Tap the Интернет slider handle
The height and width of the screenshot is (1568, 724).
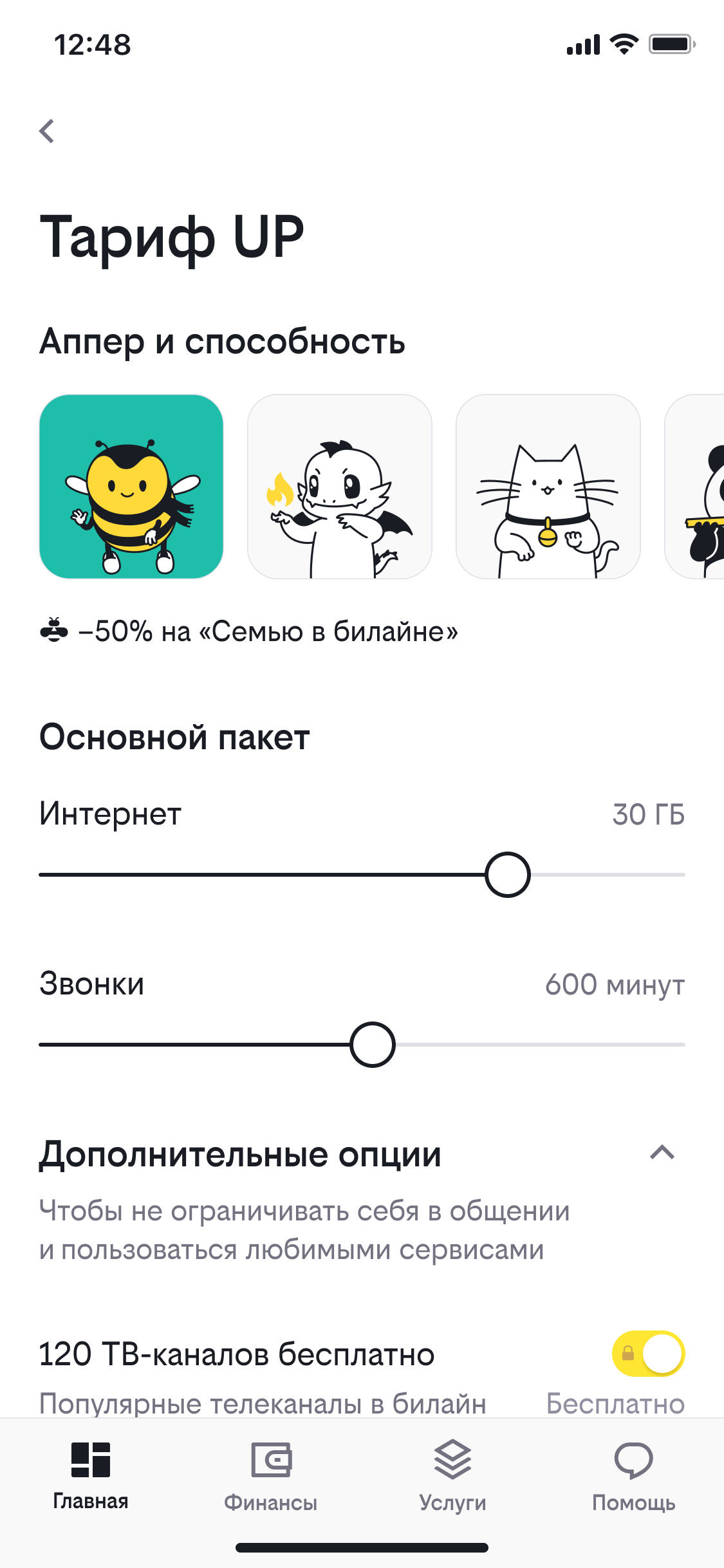coord(508,875)
